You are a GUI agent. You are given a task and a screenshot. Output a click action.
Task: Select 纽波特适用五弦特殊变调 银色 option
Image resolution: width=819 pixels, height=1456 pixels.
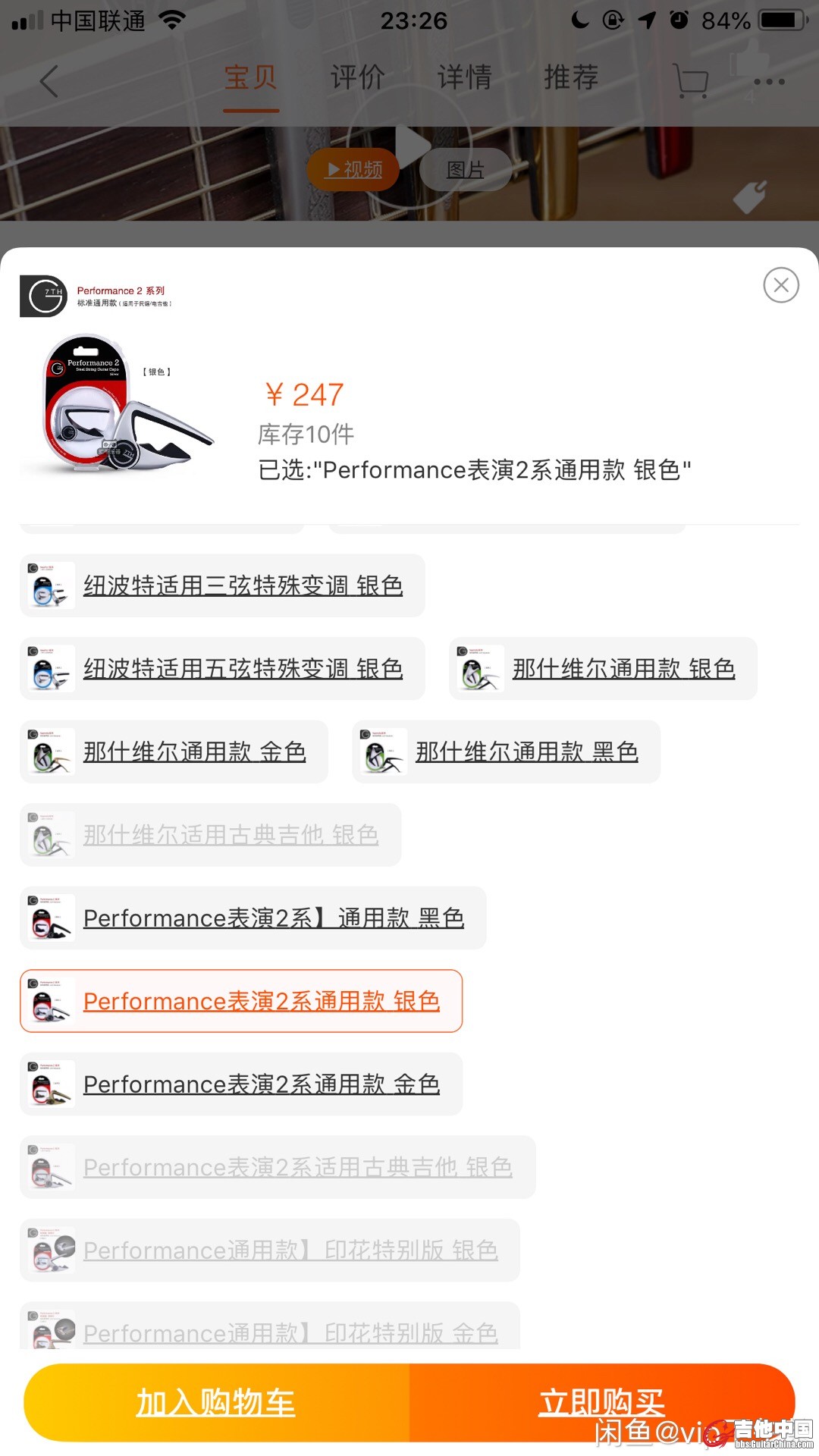point(222,669)
